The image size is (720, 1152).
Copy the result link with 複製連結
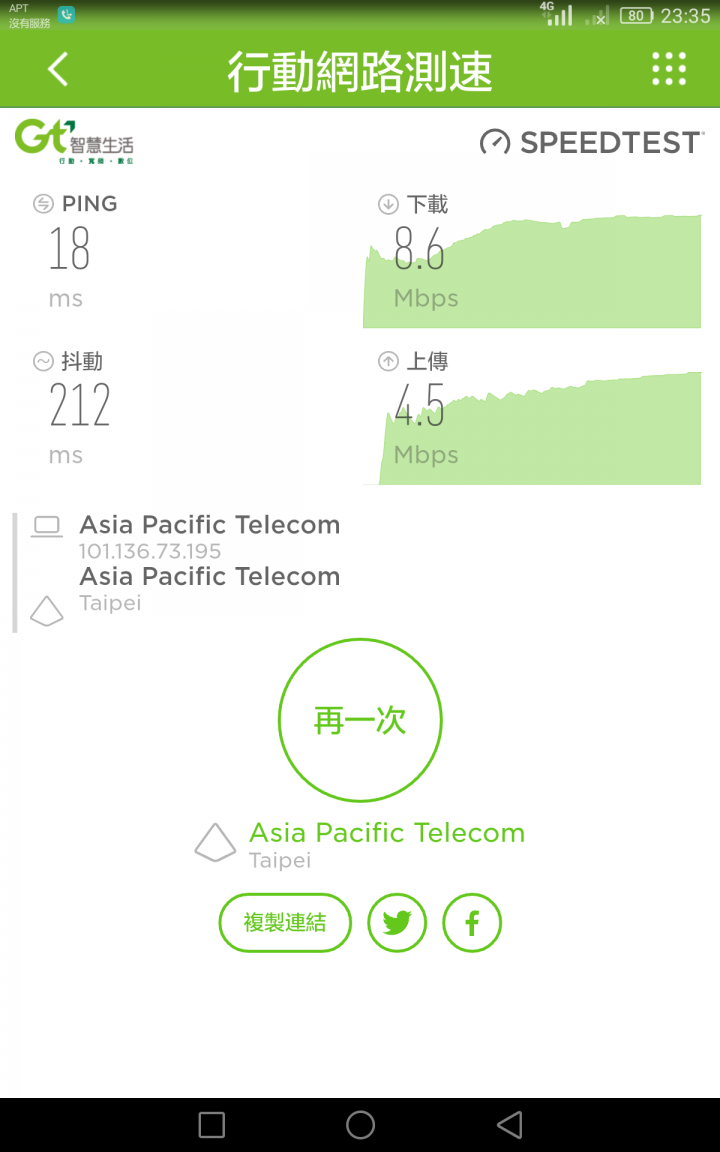(285, 923)
